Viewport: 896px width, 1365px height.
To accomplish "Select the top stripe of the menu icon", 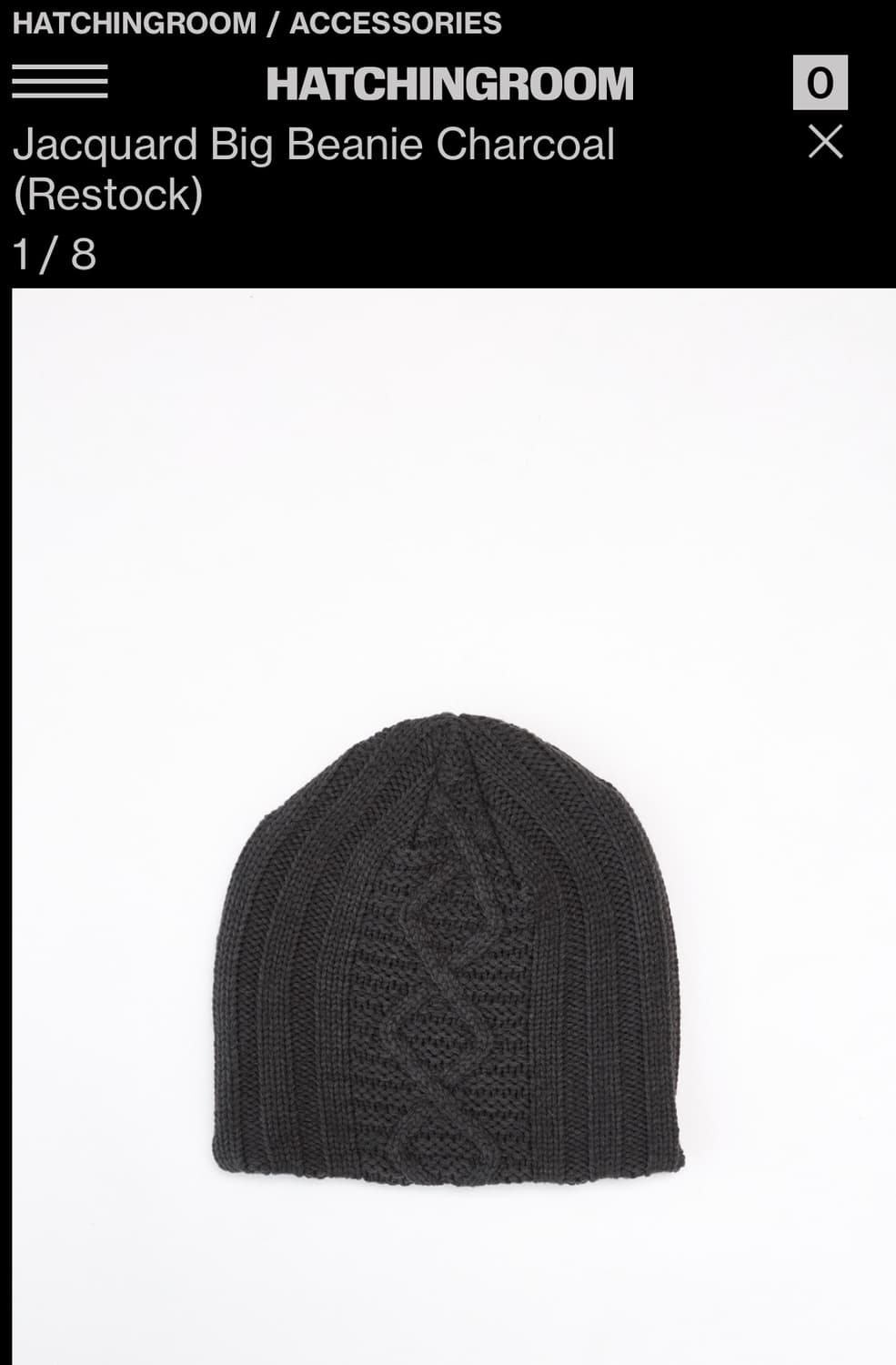I will pyautogui.click(x=57, y=68).
